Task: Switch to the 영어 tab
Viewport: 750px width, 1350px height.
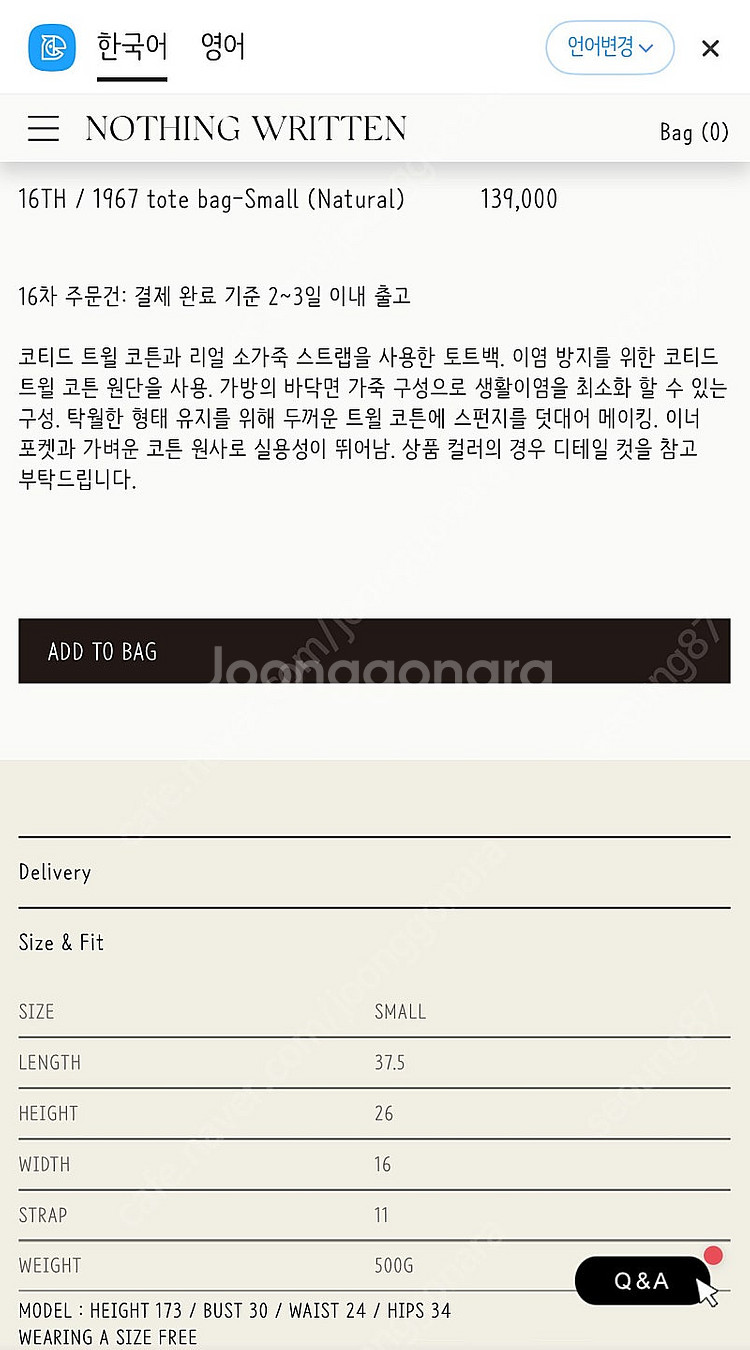Action: [223, 47]
